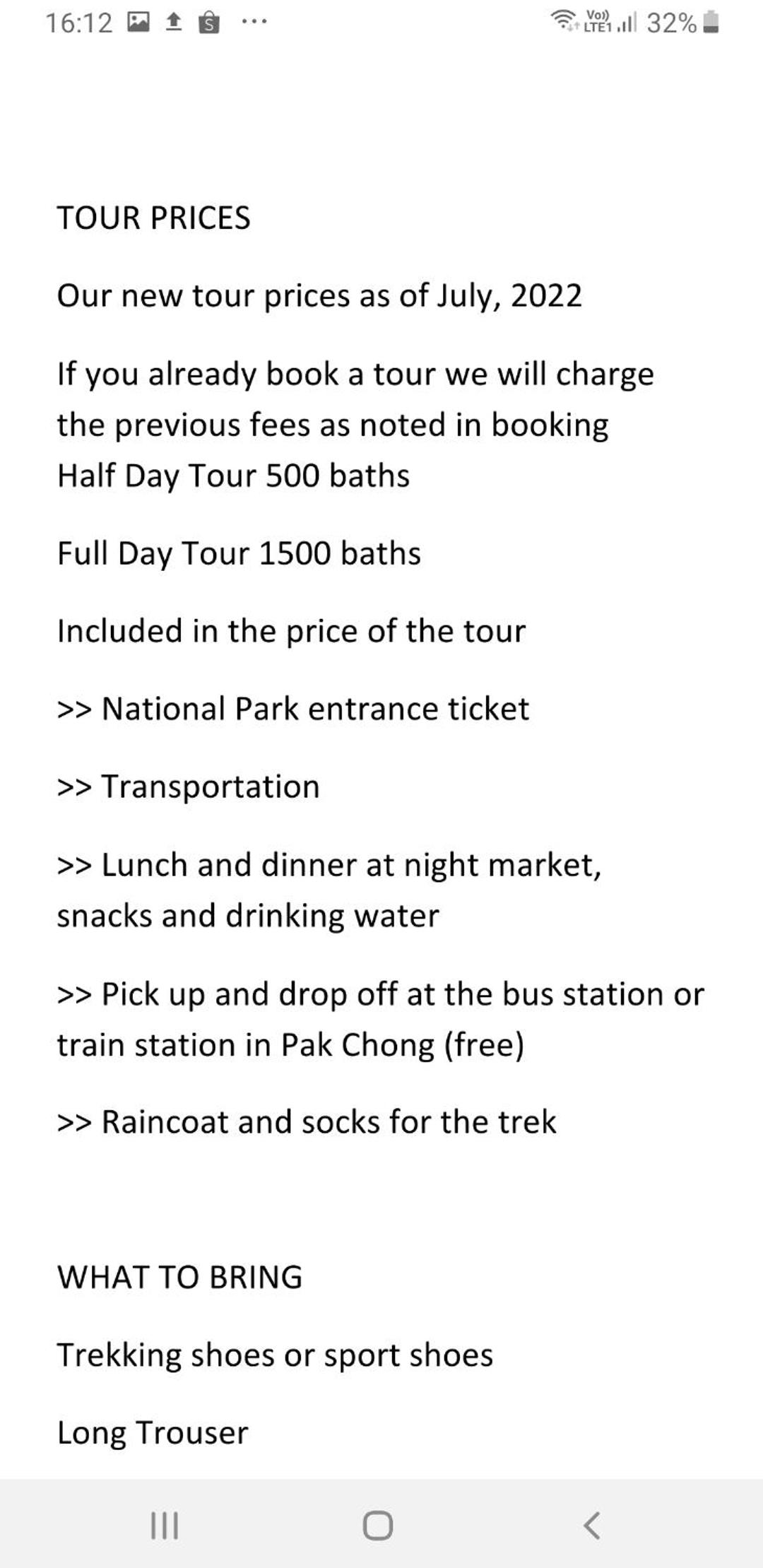
Task: Go to the home screen
Action: (x=378, y=1525)
